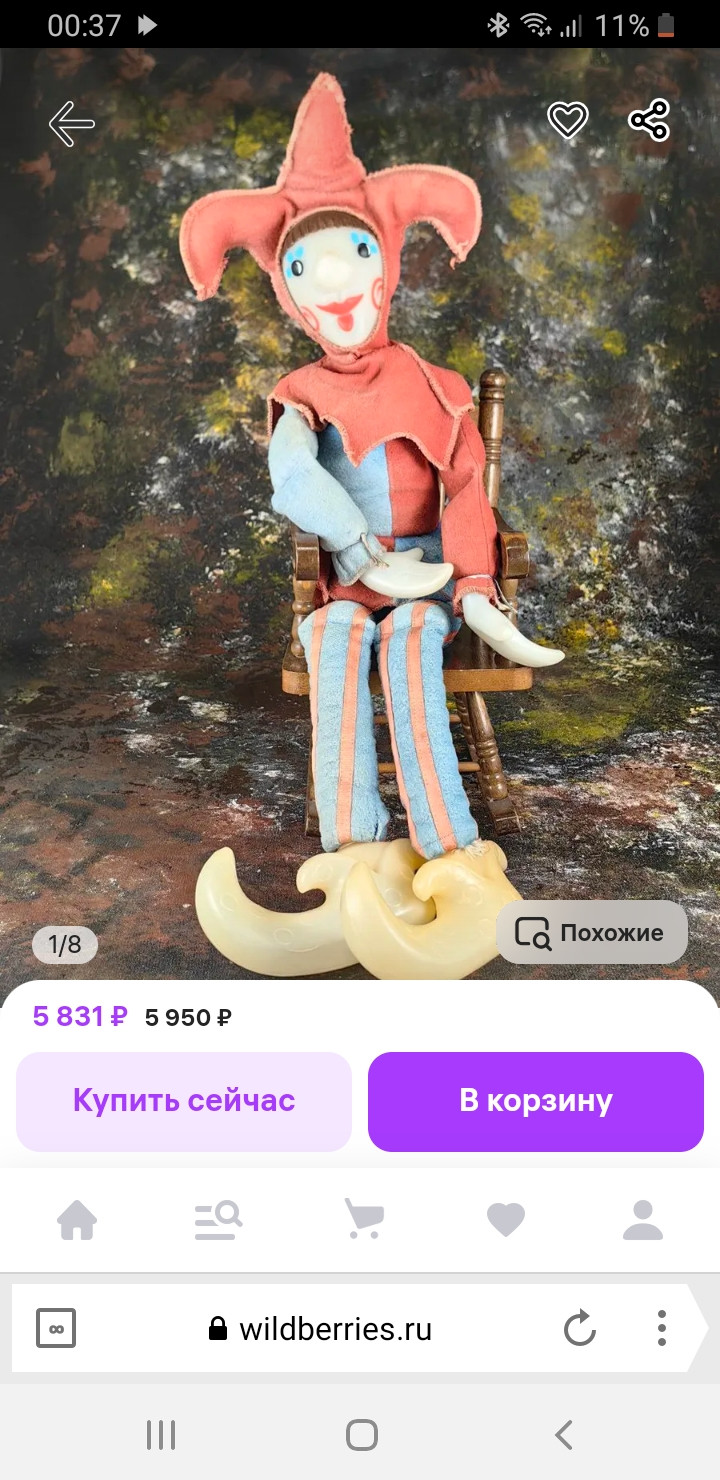Share this product listing
Screen dimensions: 720x1480
[648, 121]
